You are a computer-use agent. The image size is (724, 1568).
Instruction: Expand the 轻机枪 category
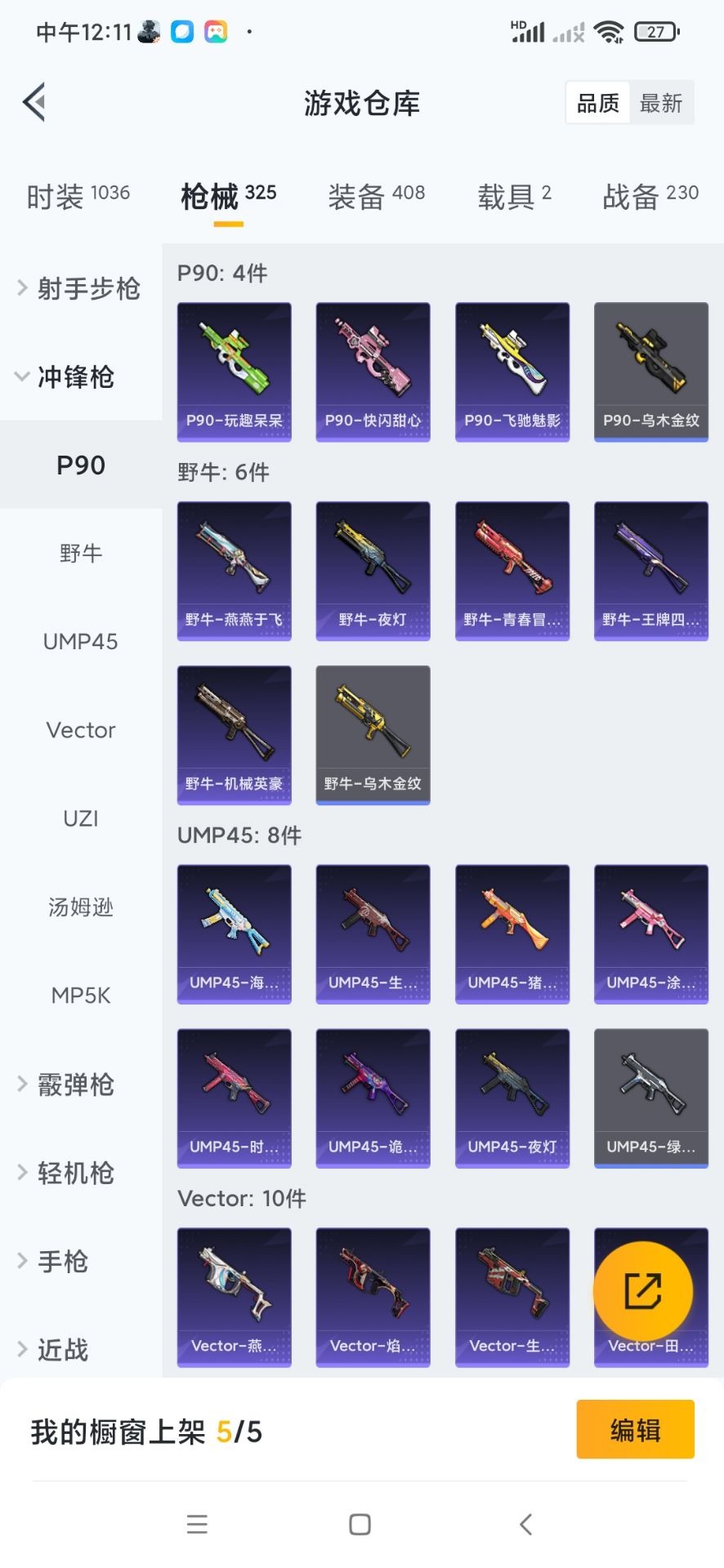(75, 1173)
